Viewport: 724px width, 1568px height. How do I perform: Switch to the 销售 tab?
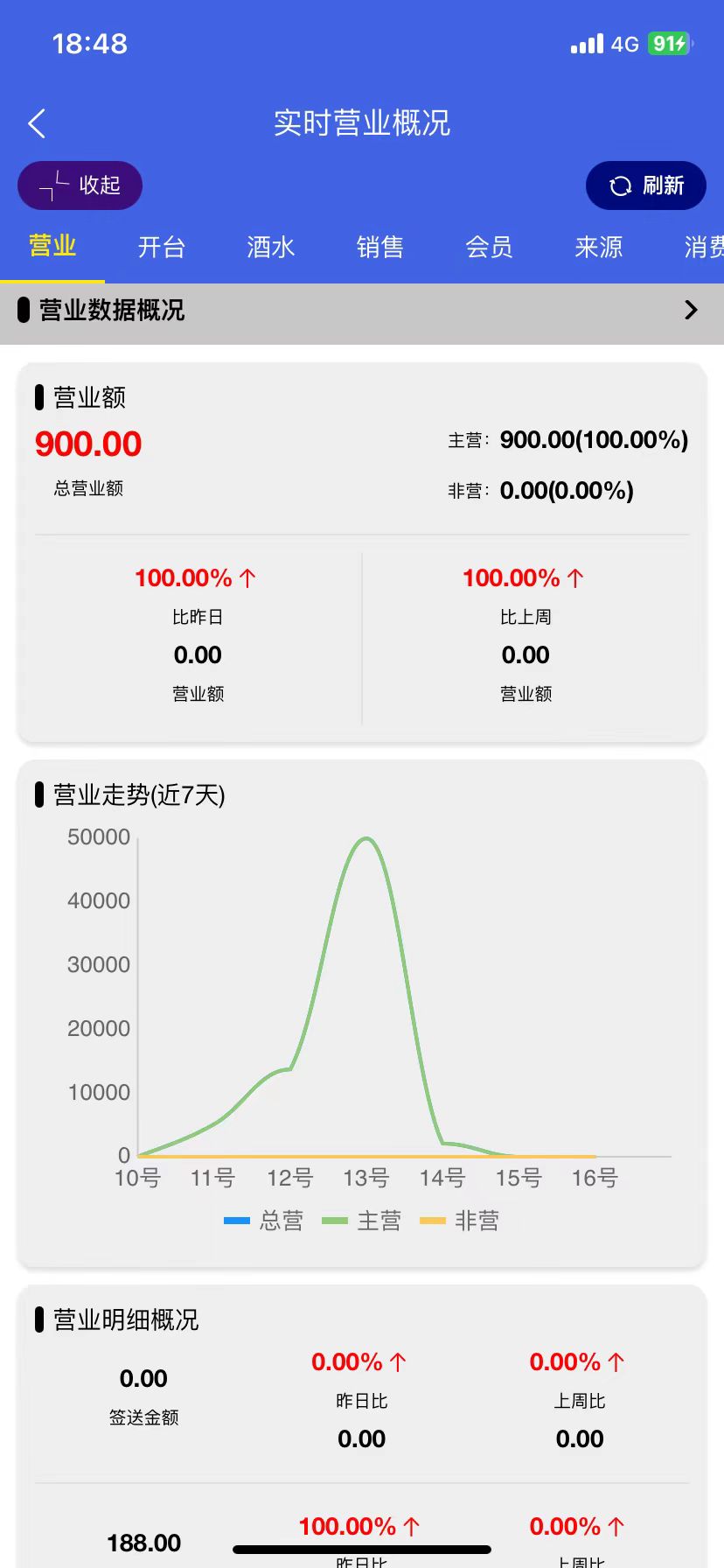[380, 247]
